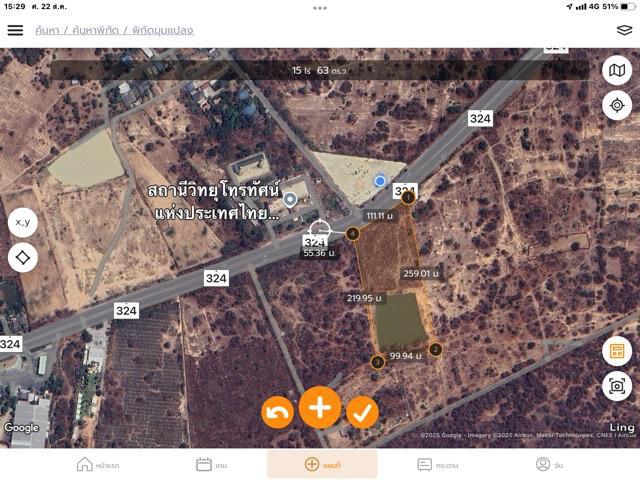Tap the diamond shape tool button
The height and width of the screenshot is (480, 640).
click(23, 258)
